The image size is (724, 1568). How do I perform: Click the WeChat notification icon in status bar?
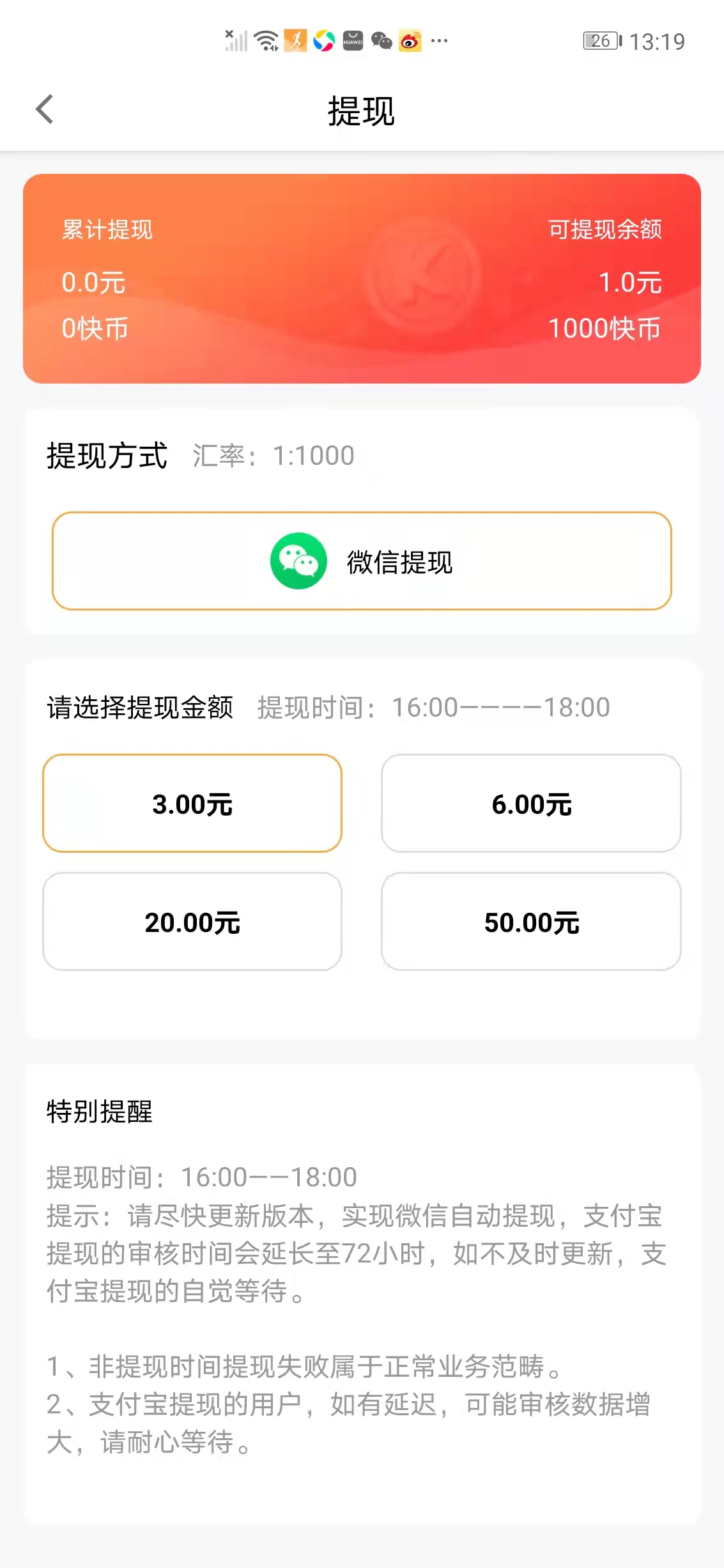coord(381,41)
